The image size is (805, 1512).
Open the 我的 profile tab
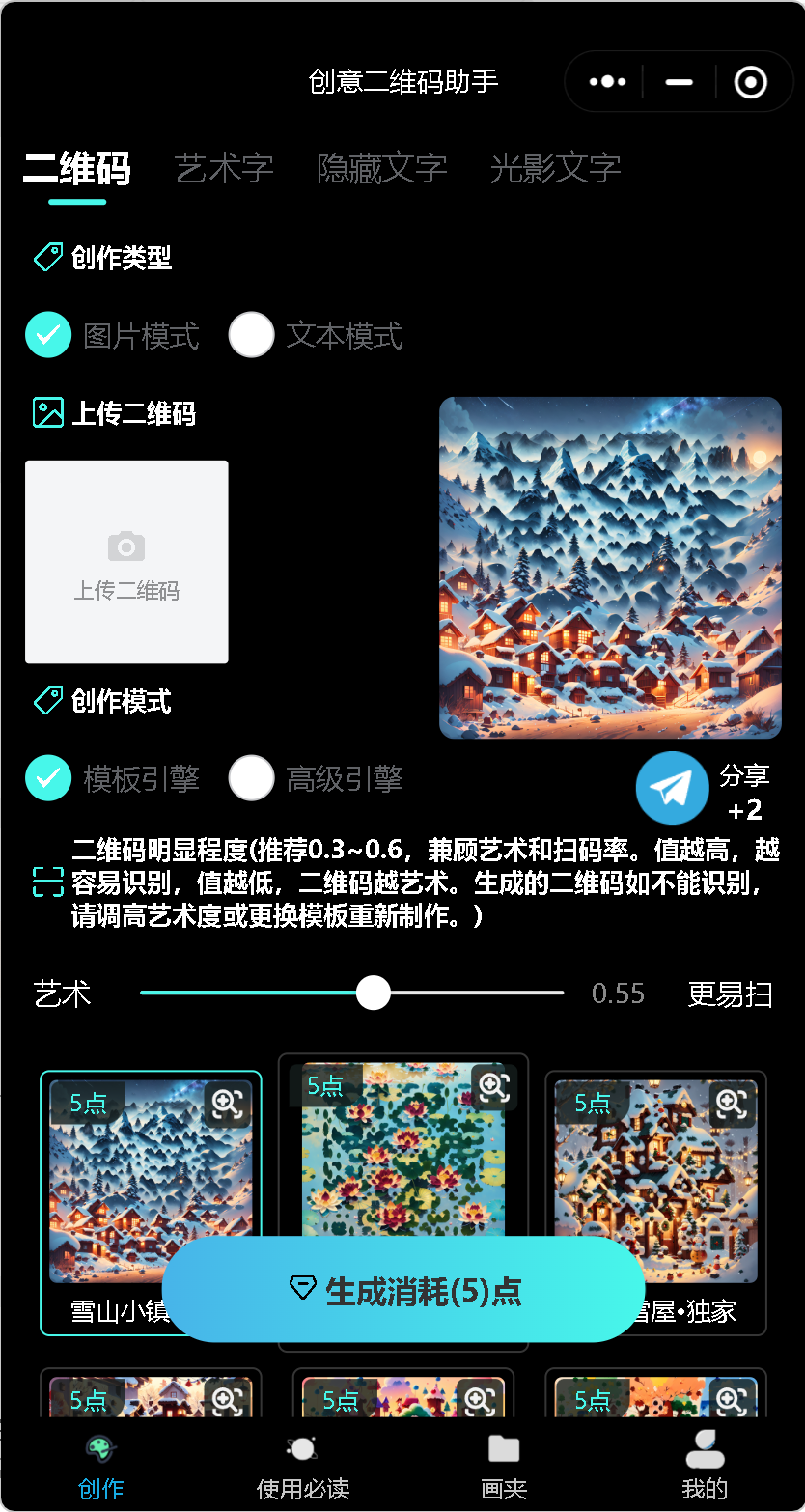click(x=705, y=1466)
